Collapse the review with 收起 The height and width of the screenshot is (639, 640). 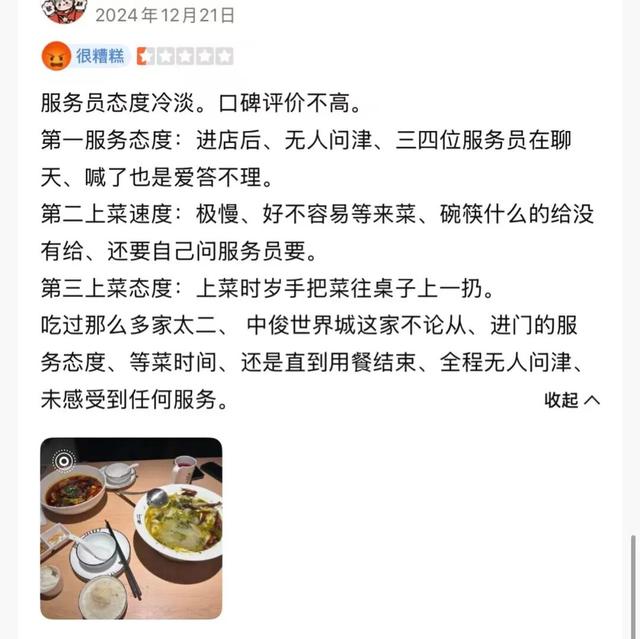[x=572, y=400]
